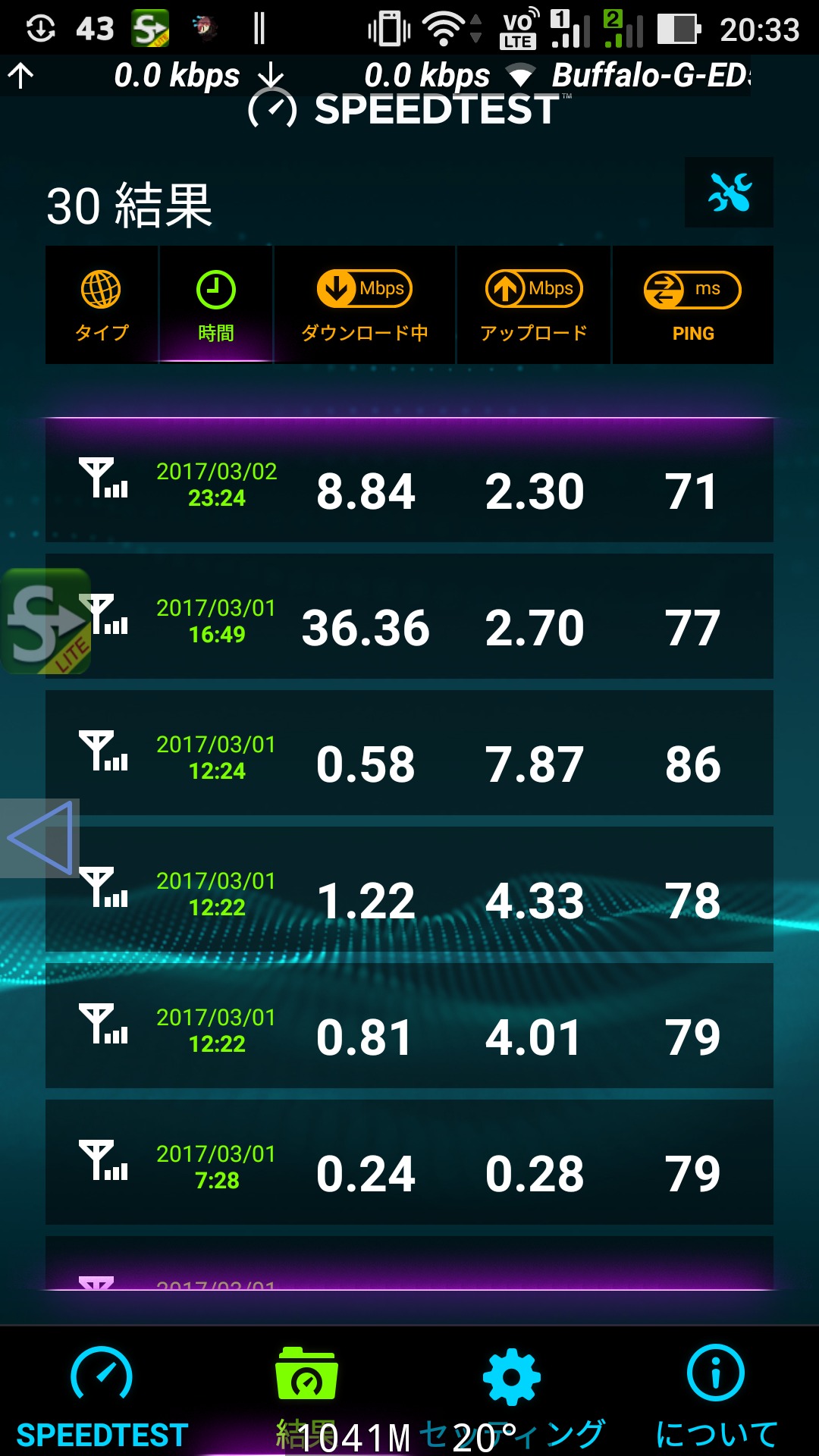Tap the floating S Lite app icon
This screenshot has height=1456, width=819.
coord(45,621)
